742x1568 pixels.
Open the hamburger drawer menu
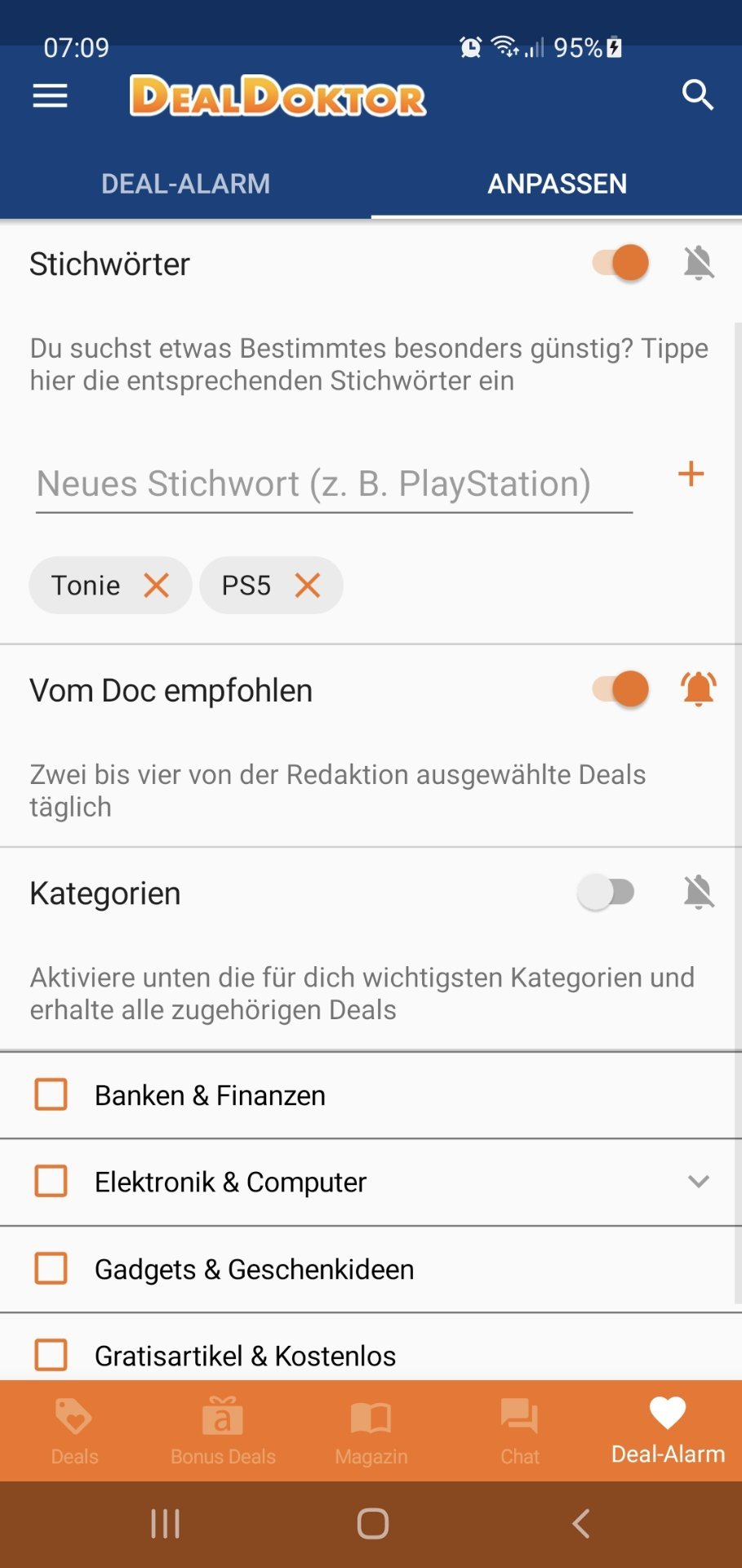[50, 96]
